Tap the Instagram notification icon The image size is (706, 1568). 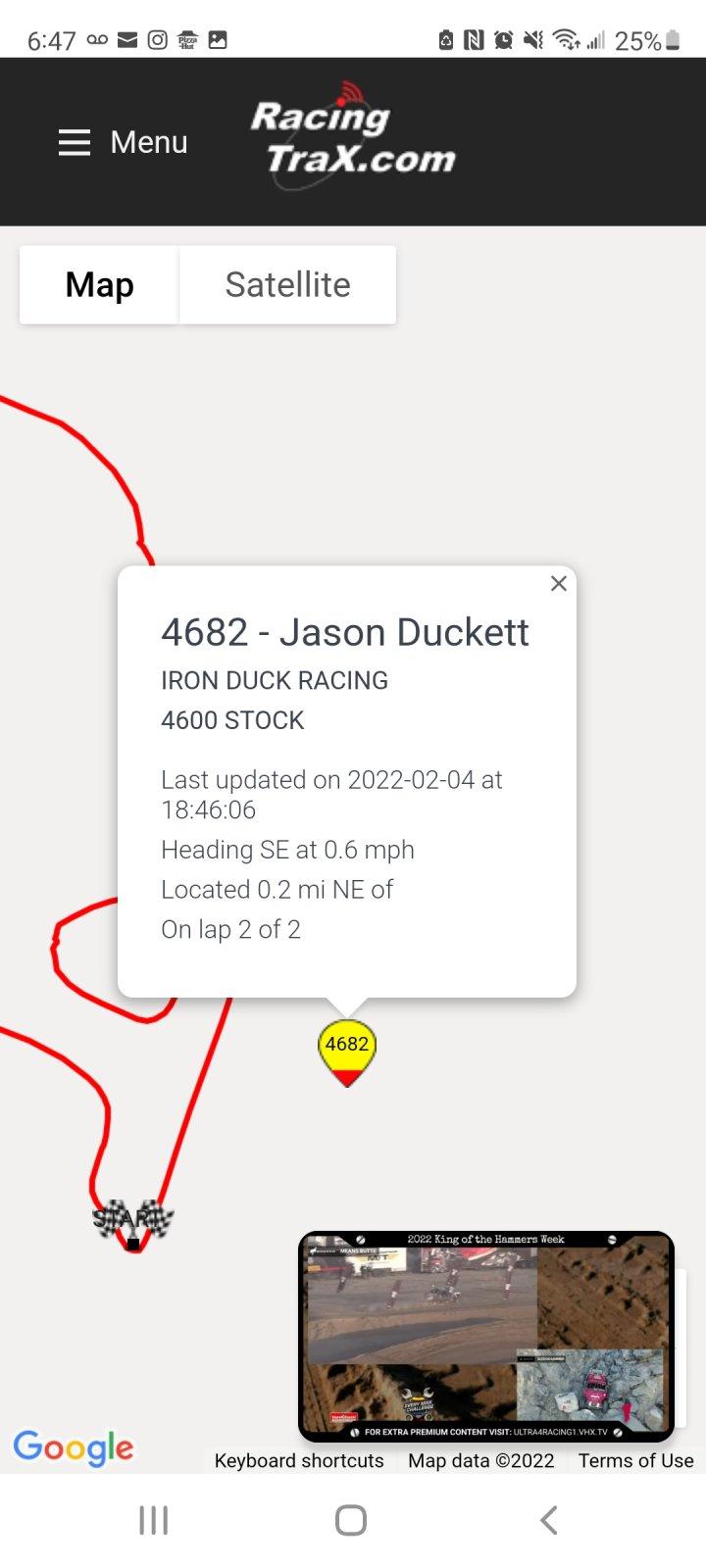[x=158, y=39]
